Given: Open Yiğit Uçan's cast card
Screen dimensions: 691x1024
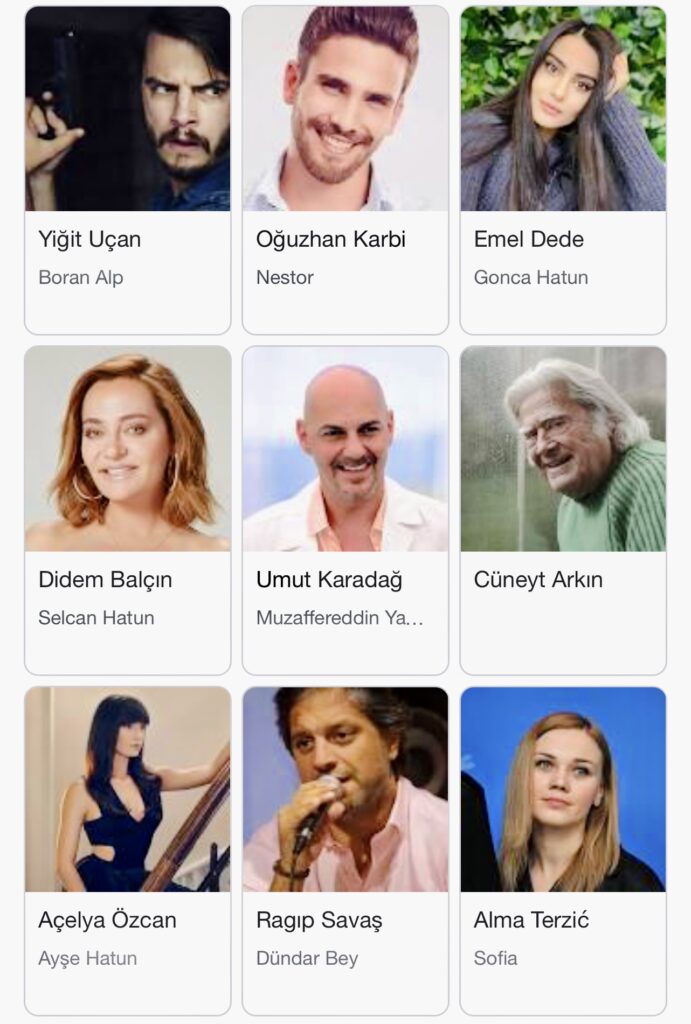Looking at the screenshot, I should 127,170.
